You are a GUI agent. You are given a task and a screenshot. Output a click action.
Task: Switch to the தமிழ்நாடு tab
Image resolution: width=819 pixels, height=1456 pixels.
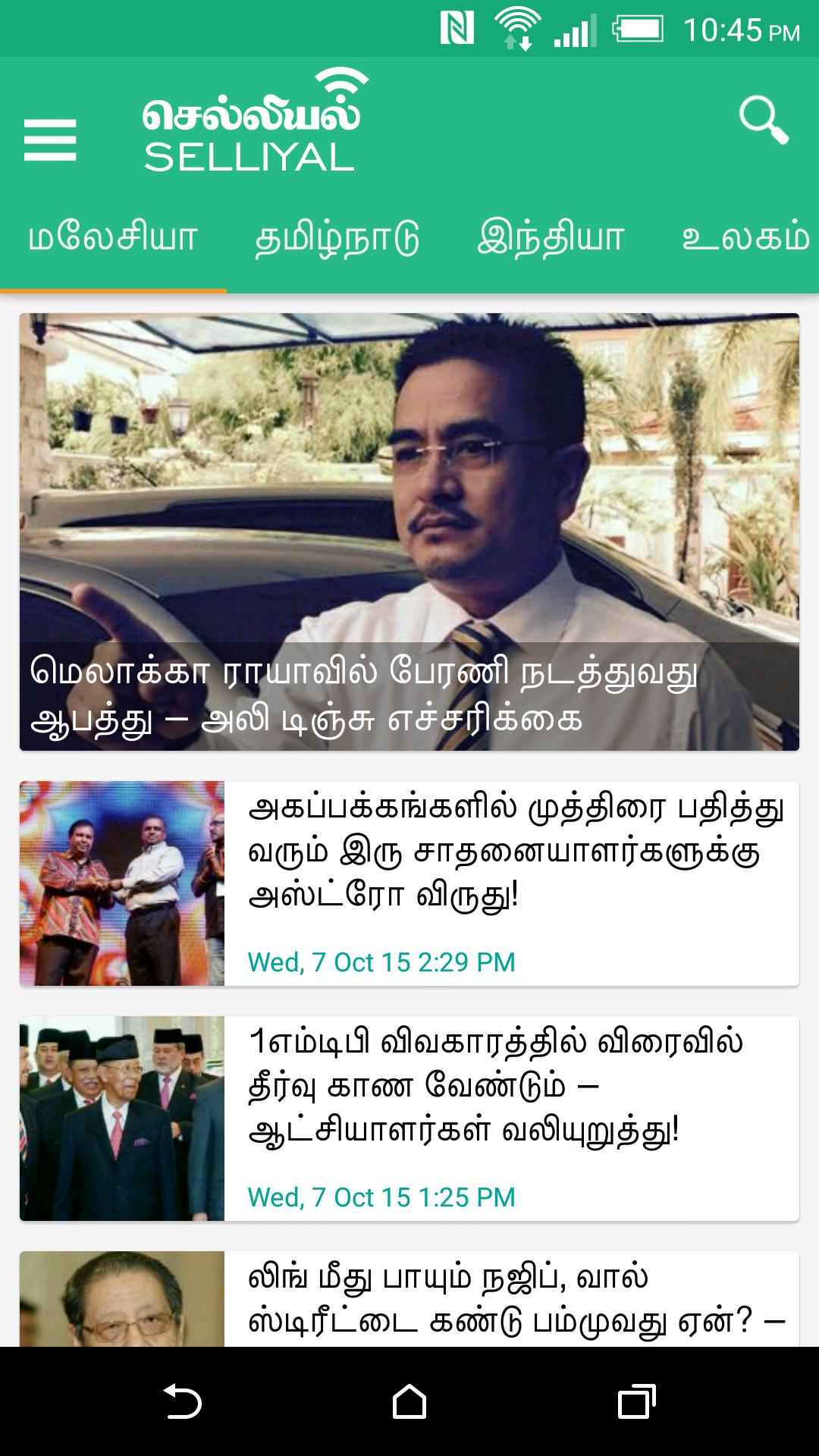point(337,239)
